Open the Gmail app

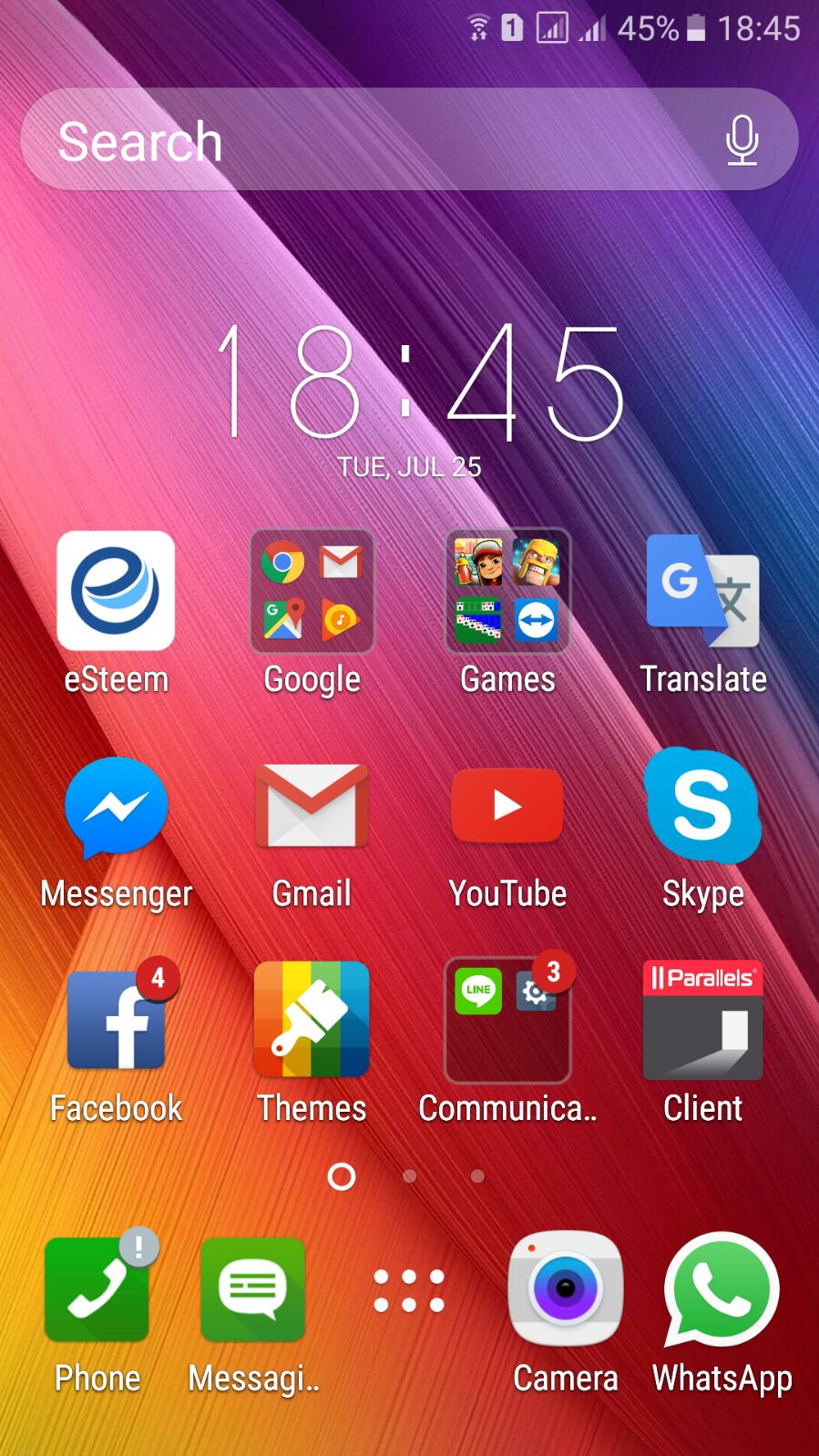tap(312, 808)
